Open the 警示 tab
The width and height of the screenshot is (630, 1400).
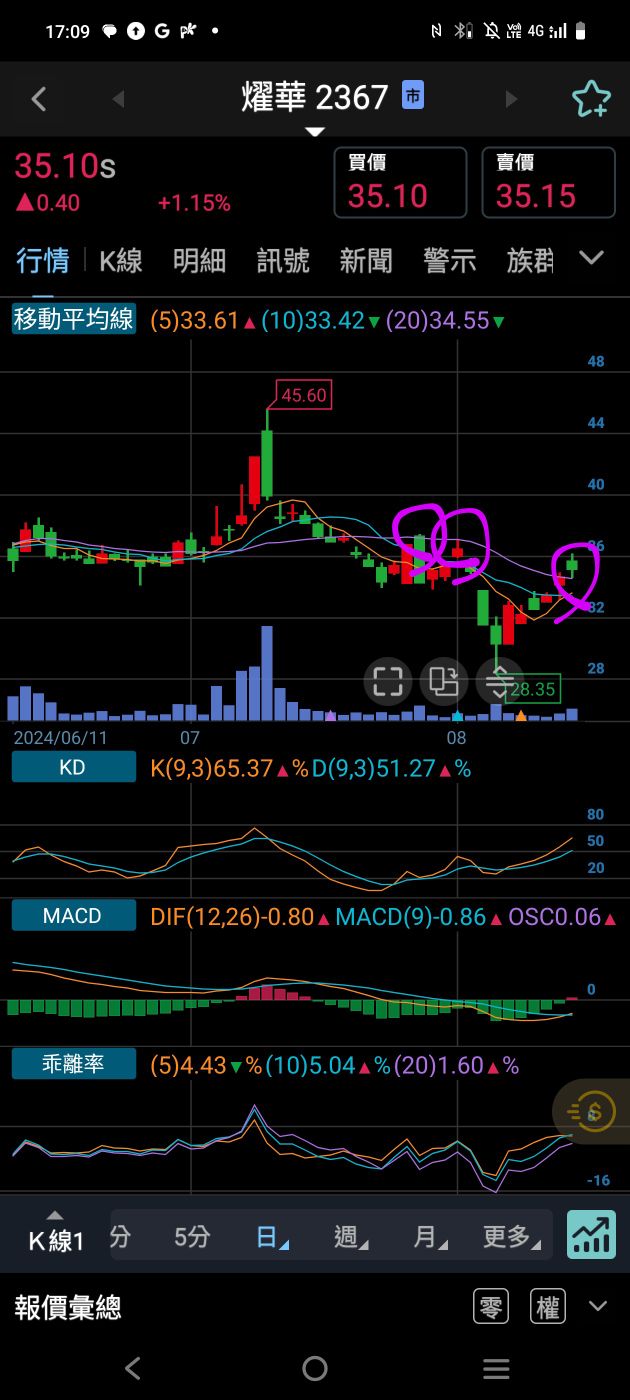pos(449,261)
